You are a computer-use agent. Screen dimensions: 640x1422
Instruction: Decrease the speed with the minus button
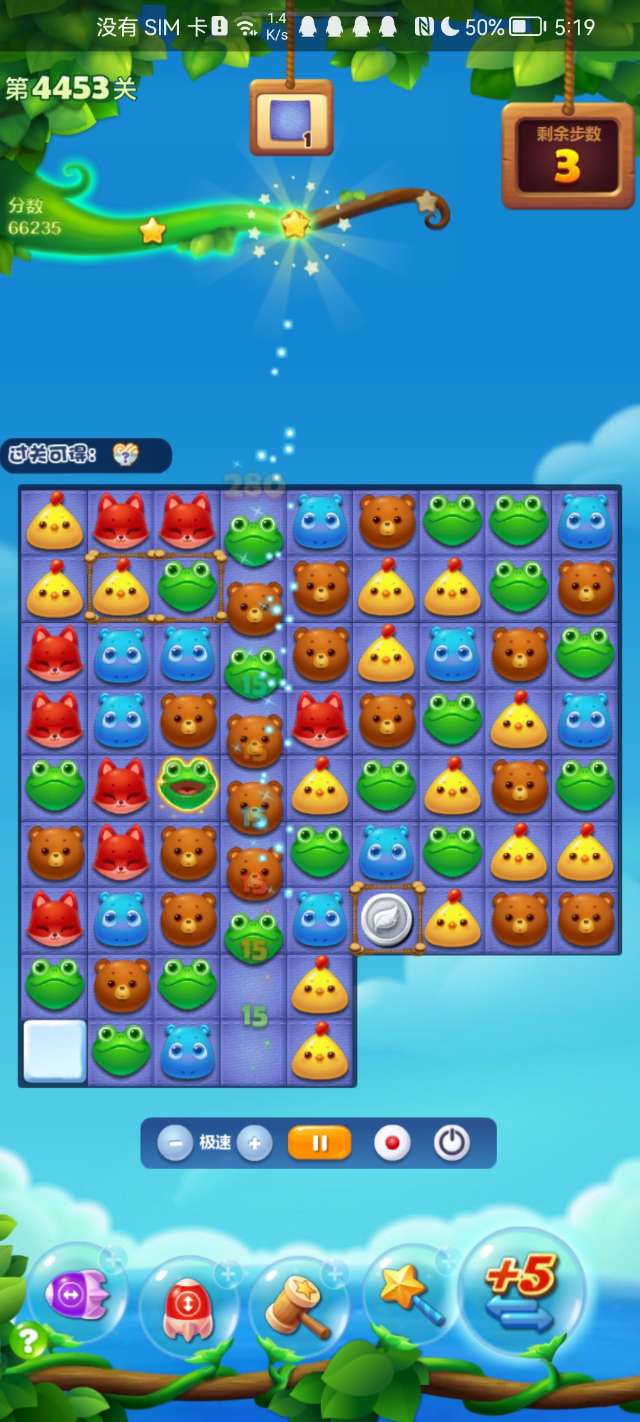point(175,1143)
